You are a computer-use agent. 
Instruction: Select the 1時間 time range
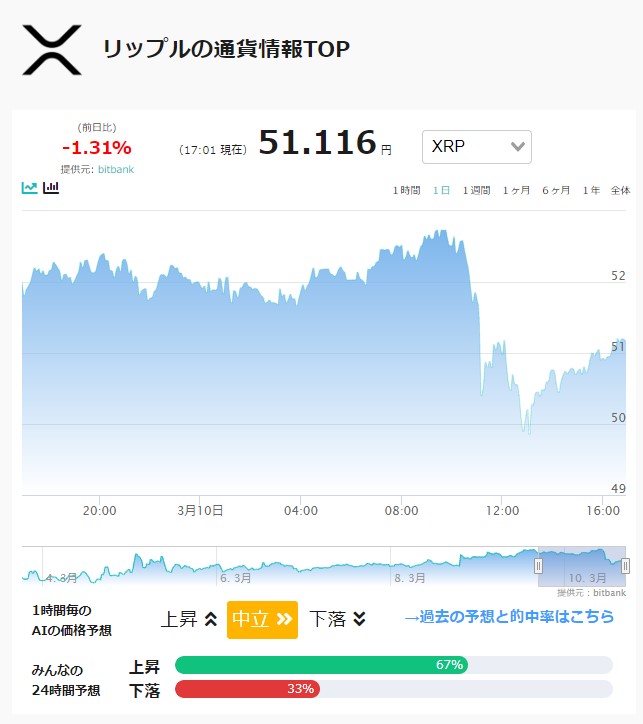click(x=406, y=190)
